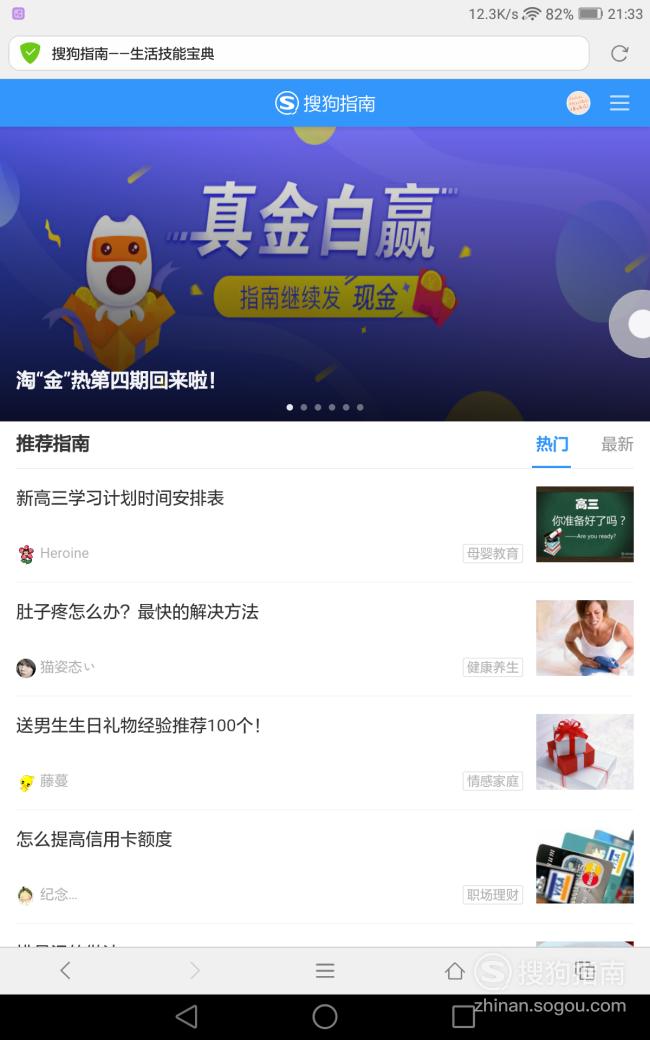The height and width of the screenshot is (1040, 650).
Task: Open the hamburger menu in the blue header
Action: [619, 103]
